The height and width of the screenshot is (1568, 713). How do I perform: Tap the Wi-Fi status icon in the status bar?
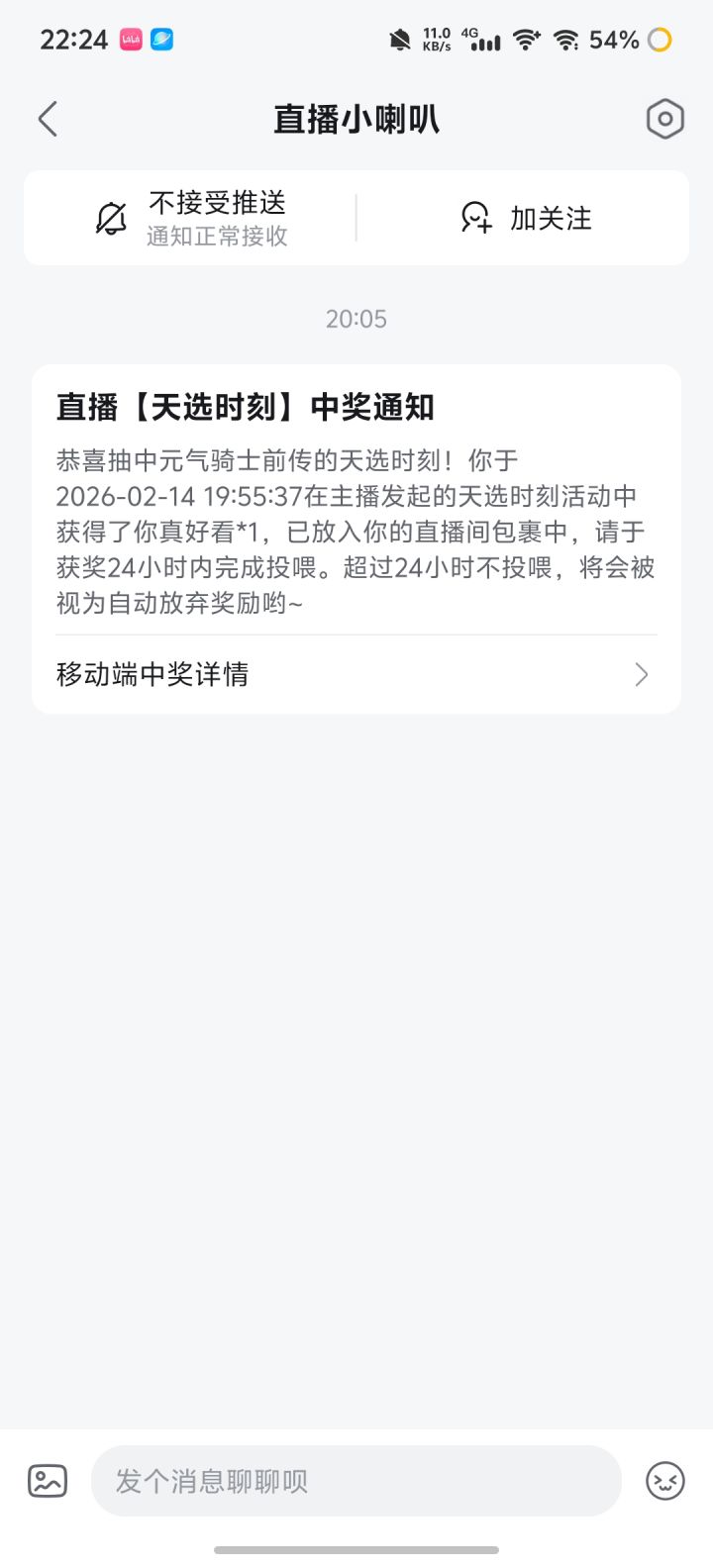point(526,40)
